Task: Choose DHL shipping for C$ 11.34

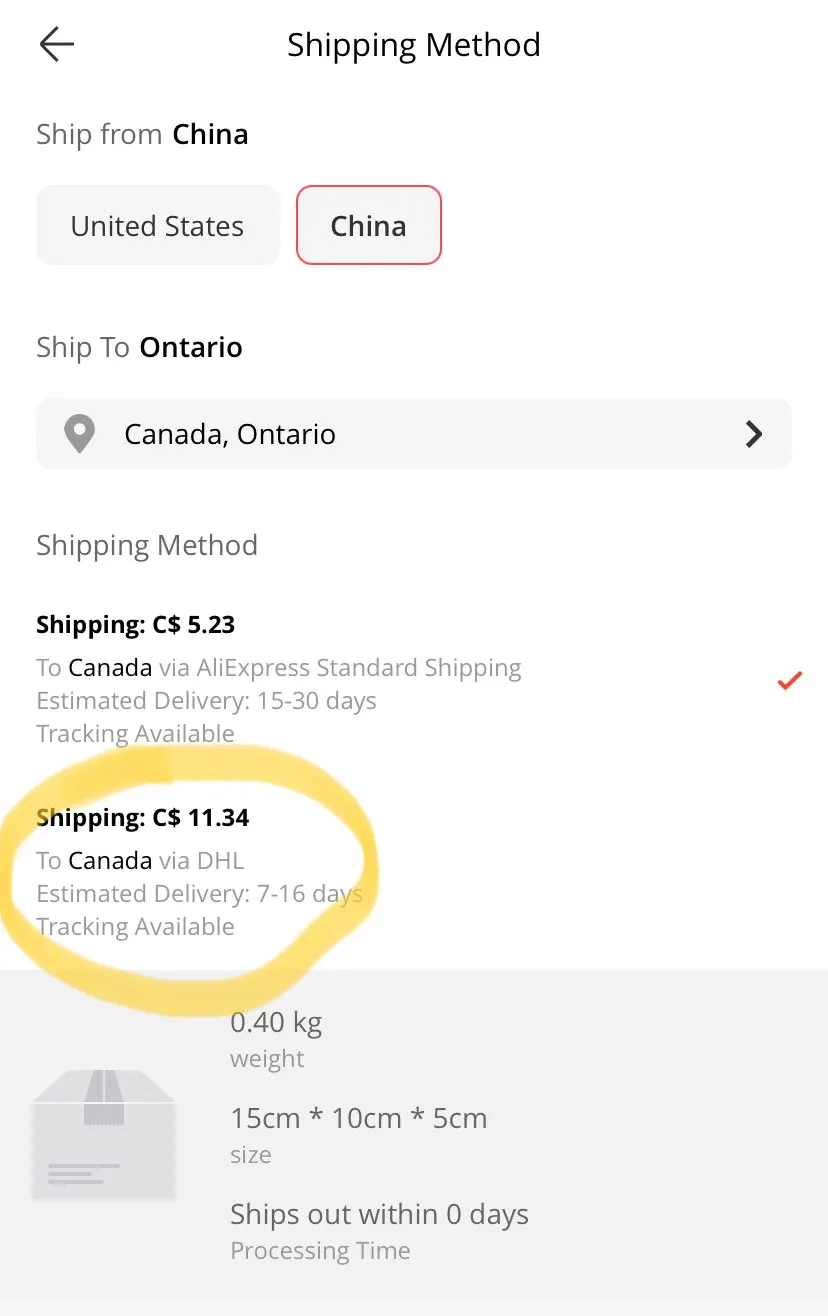Action: click(x=414, y=872)
